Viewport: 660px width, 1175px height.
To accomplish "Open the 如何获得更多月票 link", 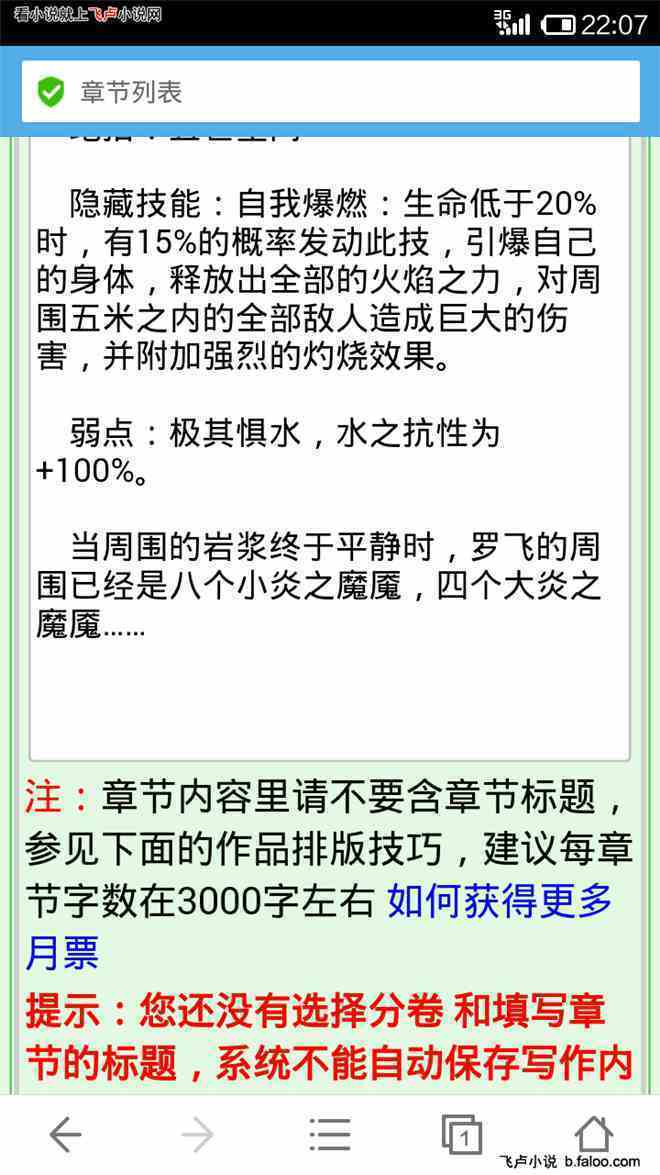I will pos(498,902).
